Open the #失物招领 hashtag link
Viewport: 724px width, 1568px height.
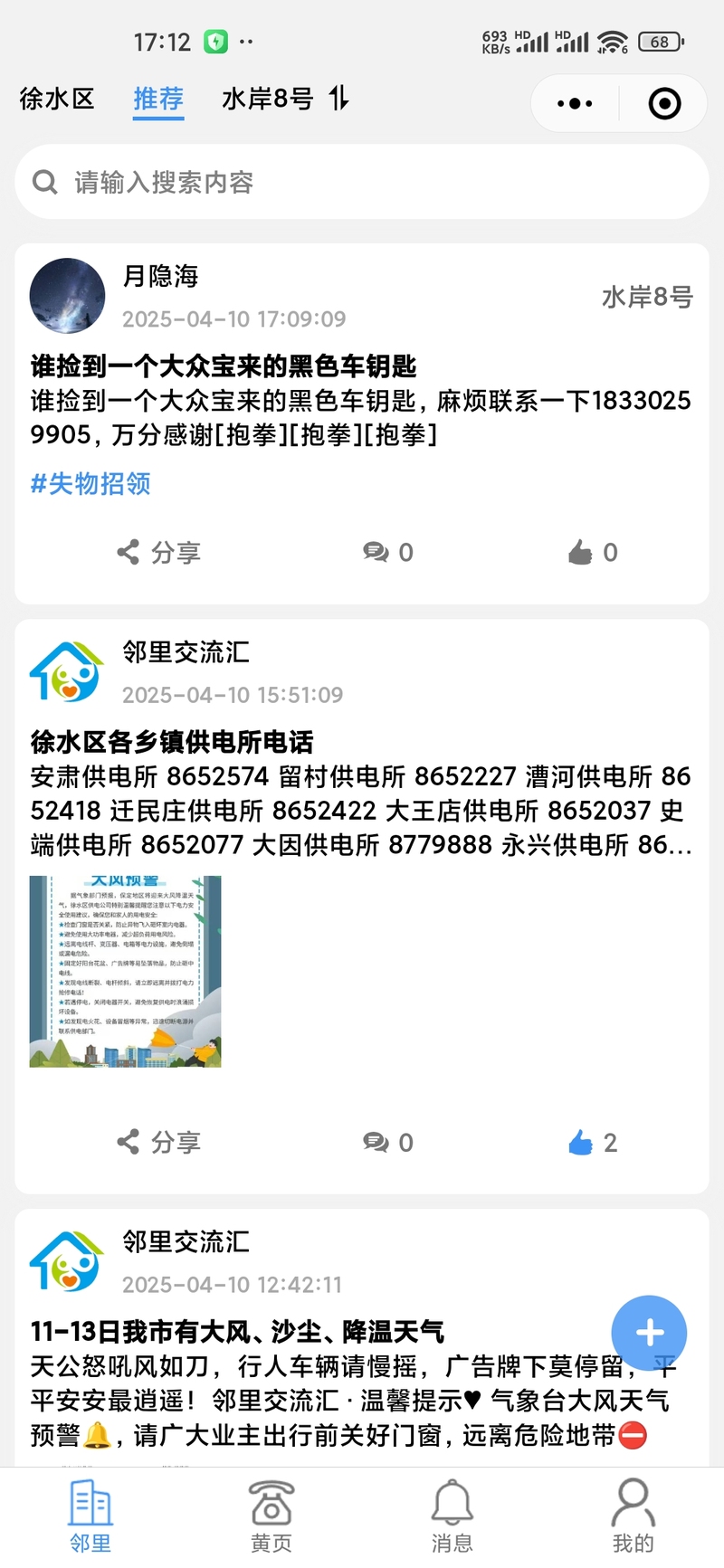coord(90,484)
